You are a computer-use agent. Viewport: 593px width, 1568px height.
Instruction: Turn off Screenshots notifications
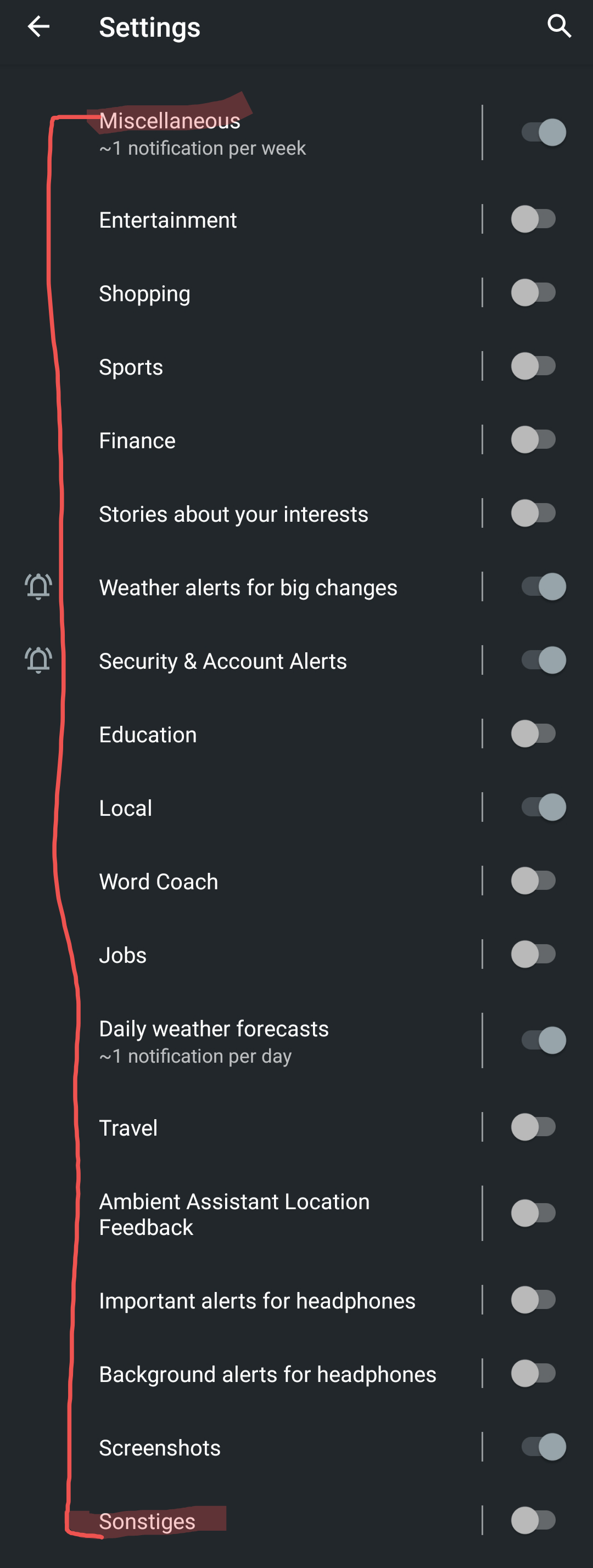pos(542,1447)
